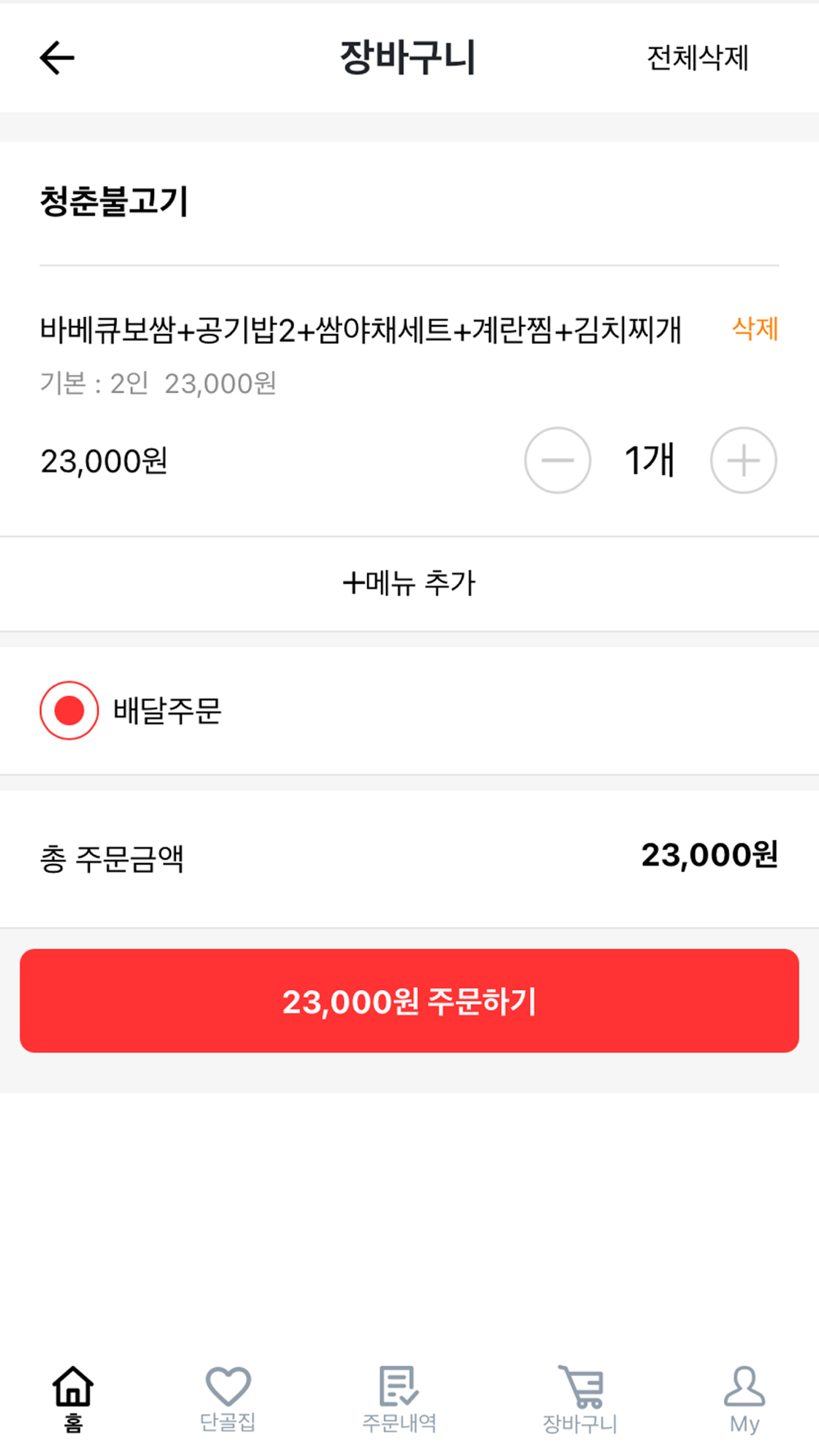This screenshot has width=819, height=1456.
Task: Tap +메뉴 추가 to add more menu
Action: coord(409,583)
